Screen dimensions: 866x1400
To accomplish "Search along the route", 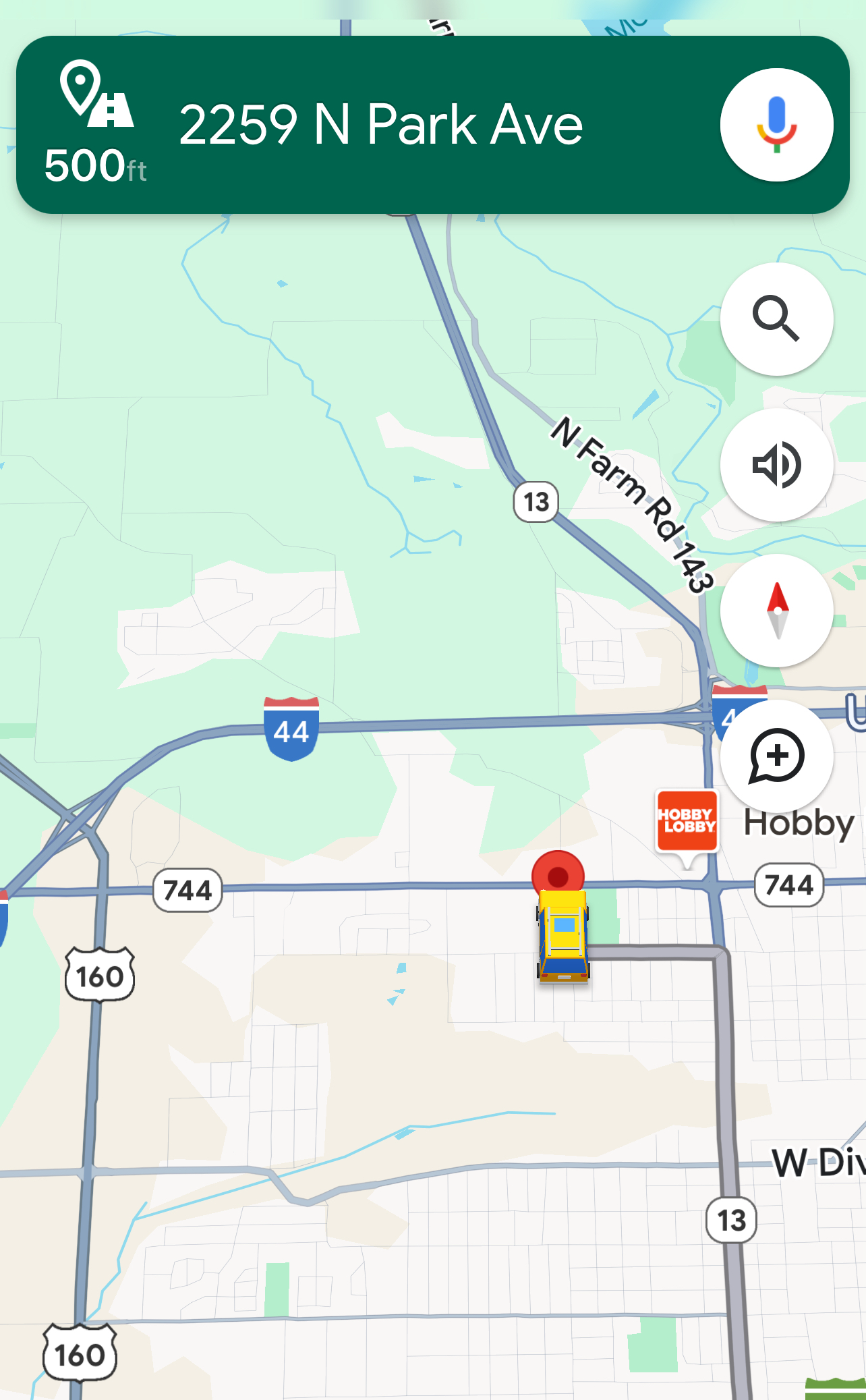I will pyautogui.click(x=776, y=319).
